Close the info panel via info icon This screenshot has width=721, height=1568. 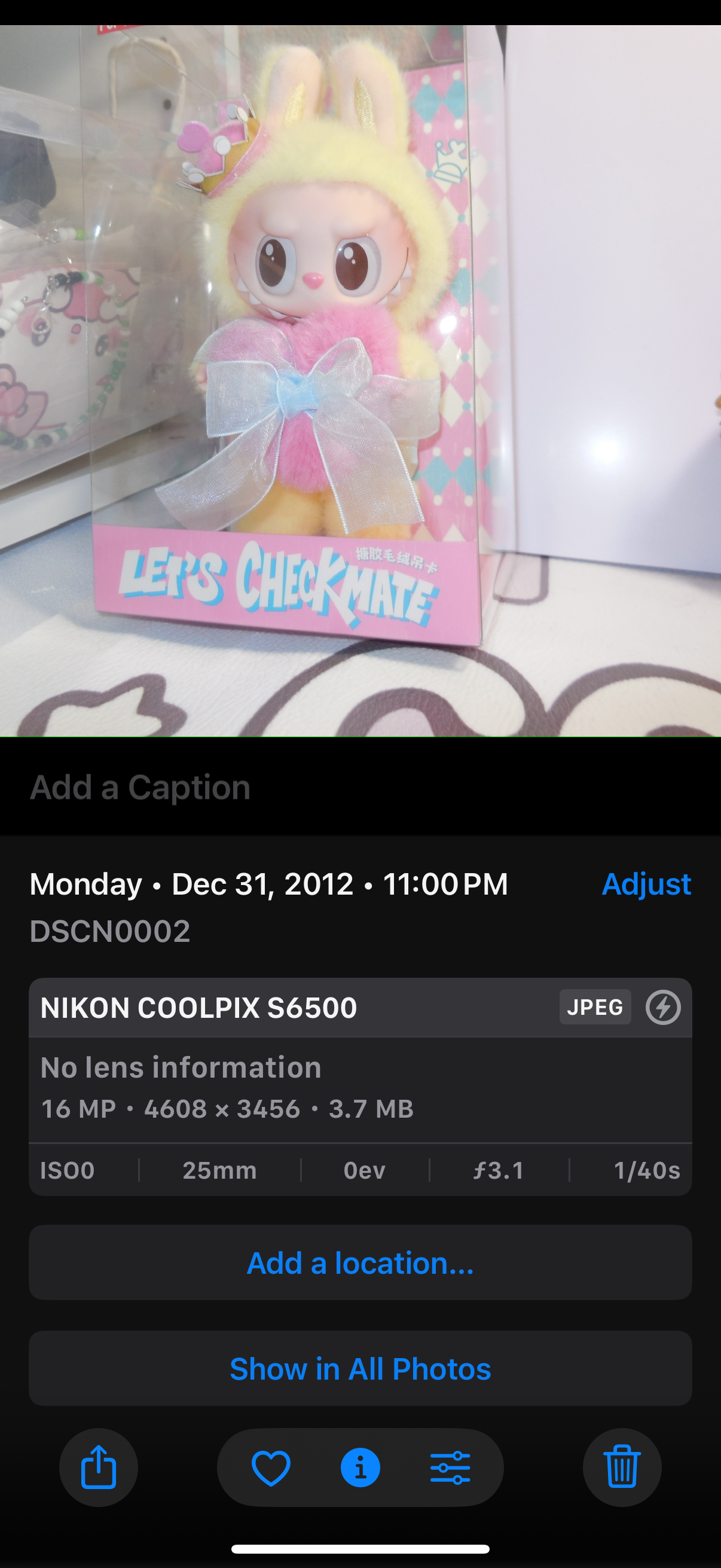click(360, 1468)
